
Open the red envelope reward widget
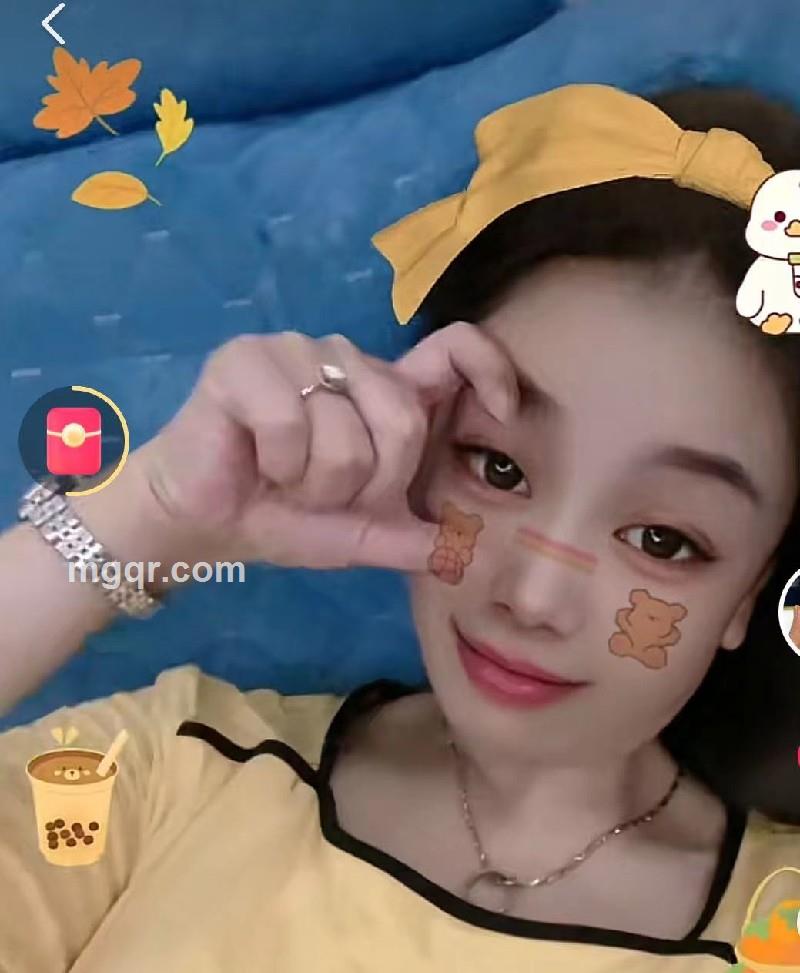point(73,441)
